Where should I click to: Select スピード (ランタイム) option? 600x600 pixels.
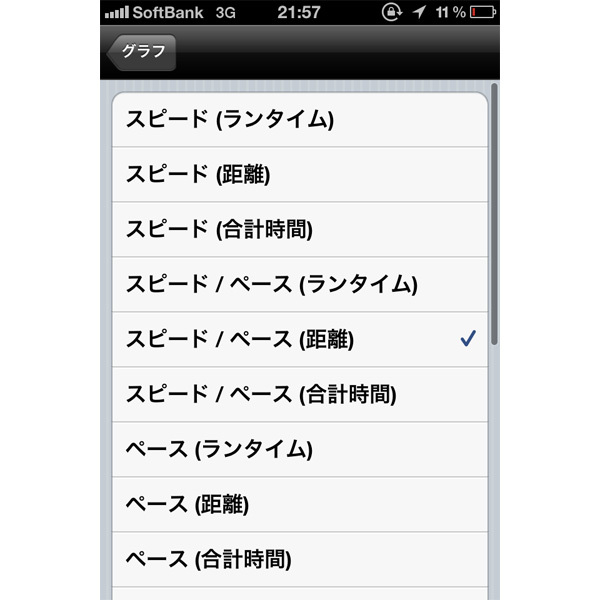[x=299, y=120]
